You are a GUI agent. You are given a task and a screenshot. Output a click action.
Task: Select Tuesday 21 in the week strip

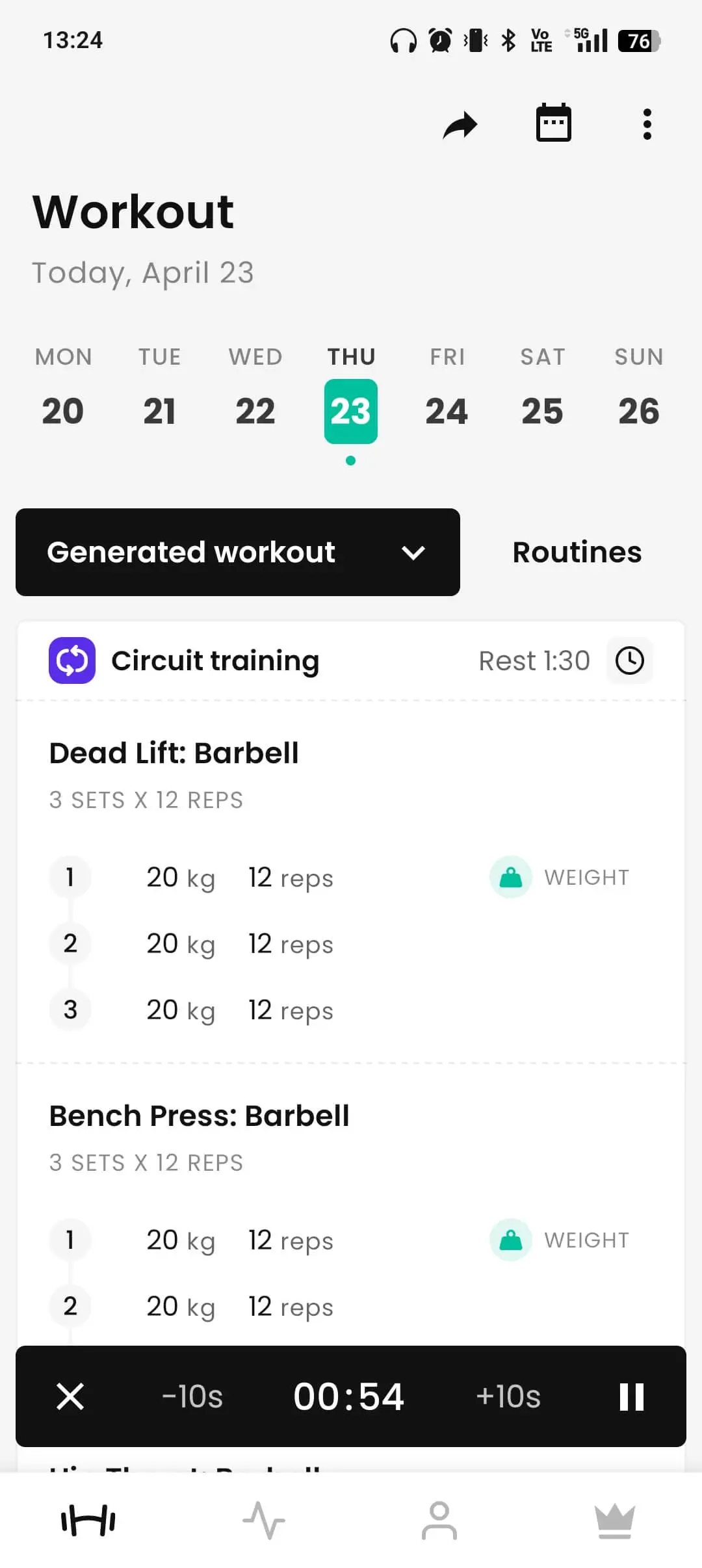pyautogui.click(x=159, y=411)
